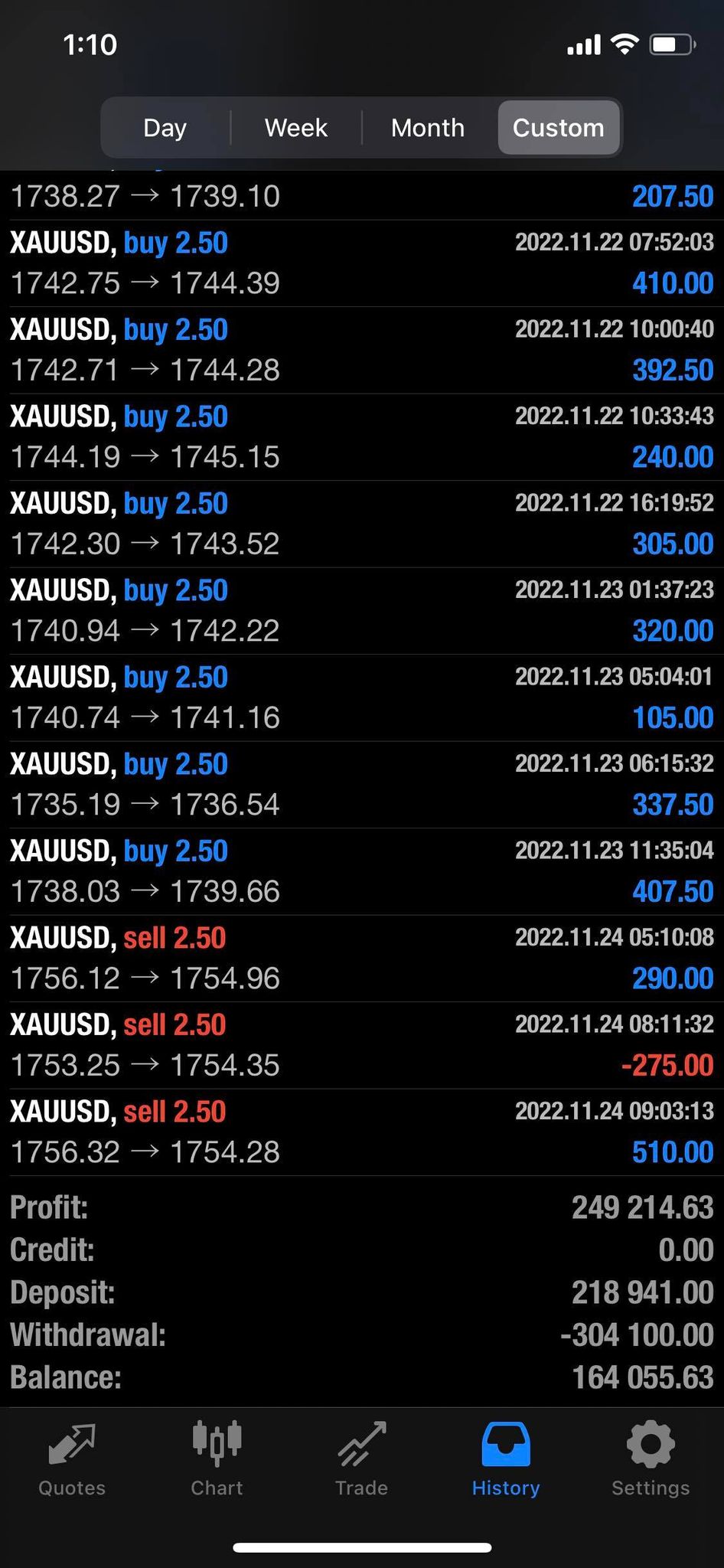This screenshot has height=1568, width=724.
Task: Open the sell trade with 290.00 profit
Action: coord(361,958)
